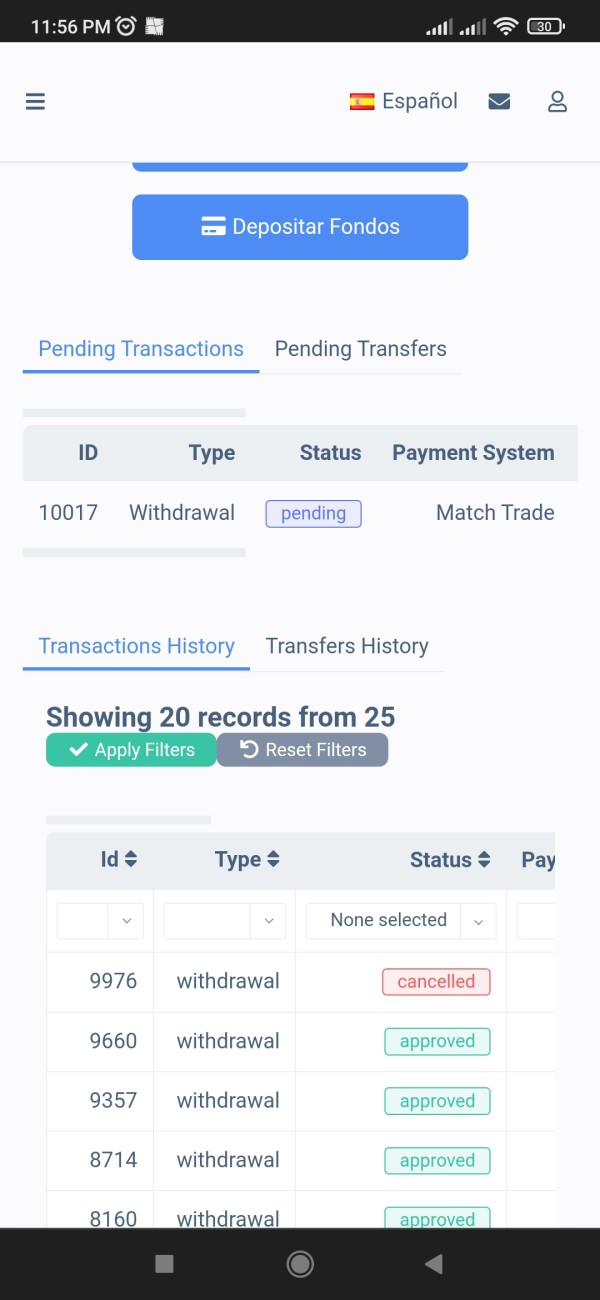Expand the Id filter dropdown

coord(100,921)
